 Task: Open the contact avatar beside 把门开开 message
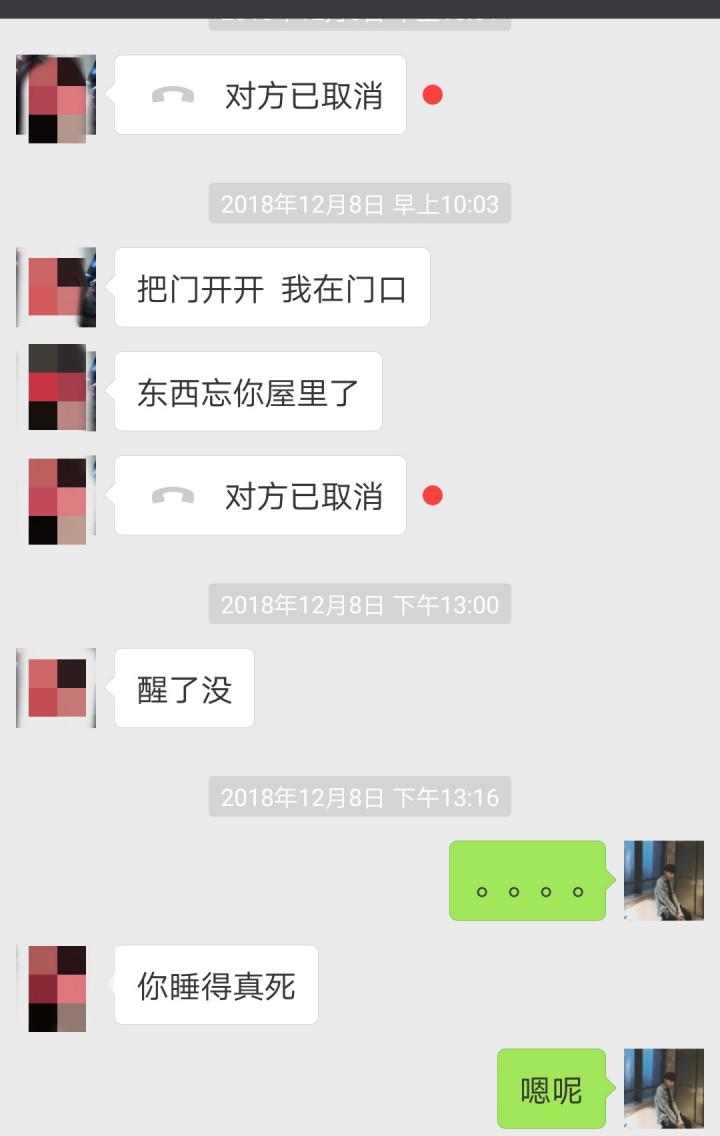pyautogui.click(x=55, y=287)
